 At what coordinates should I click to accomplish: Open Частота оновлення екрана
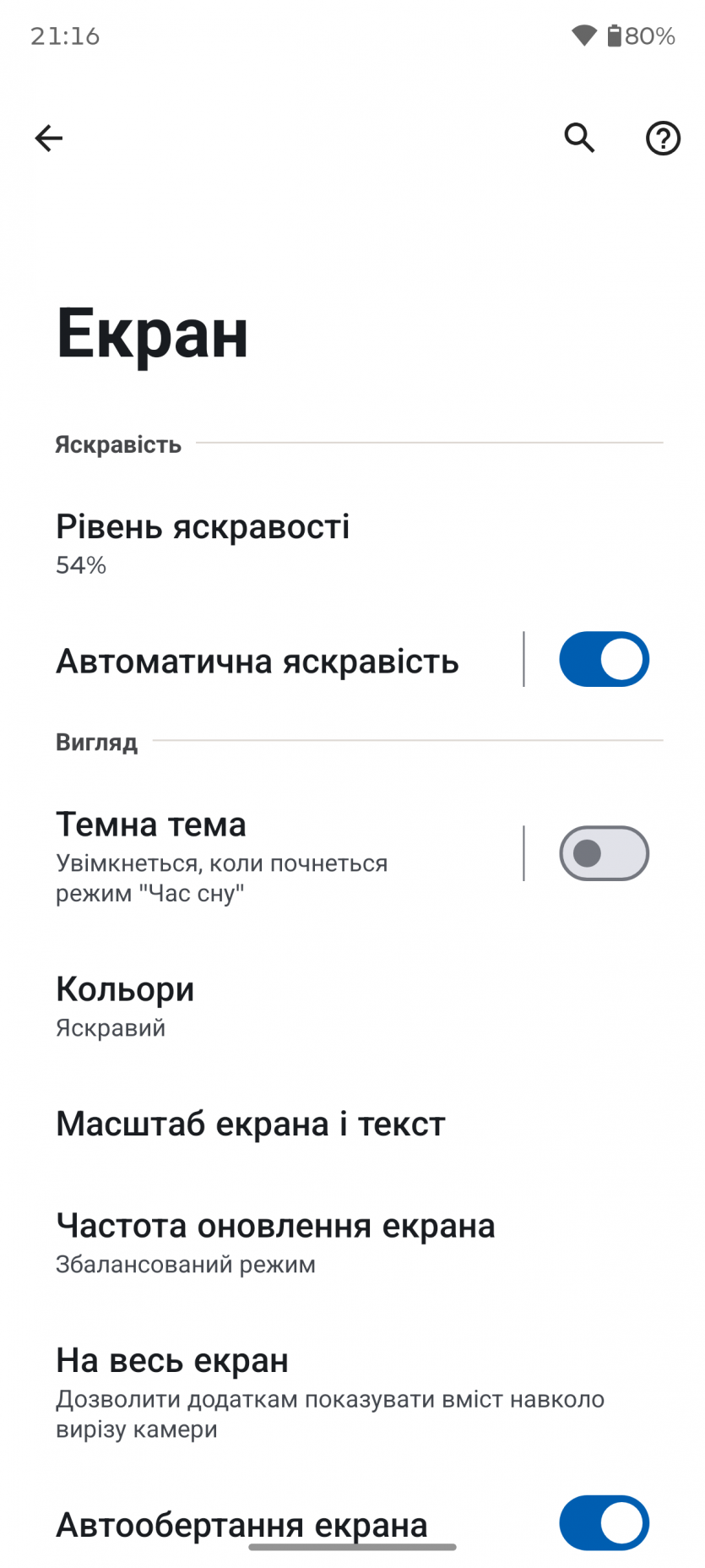click(x=275, y=1242)
